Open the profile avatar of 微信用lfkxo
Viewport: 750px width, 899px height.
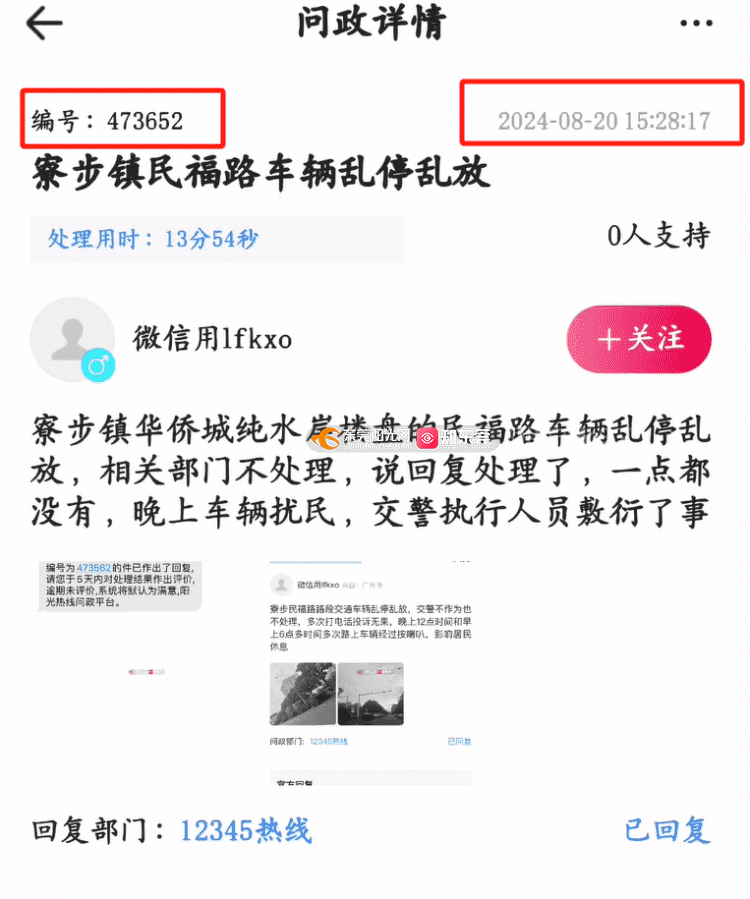click(72, 339)
